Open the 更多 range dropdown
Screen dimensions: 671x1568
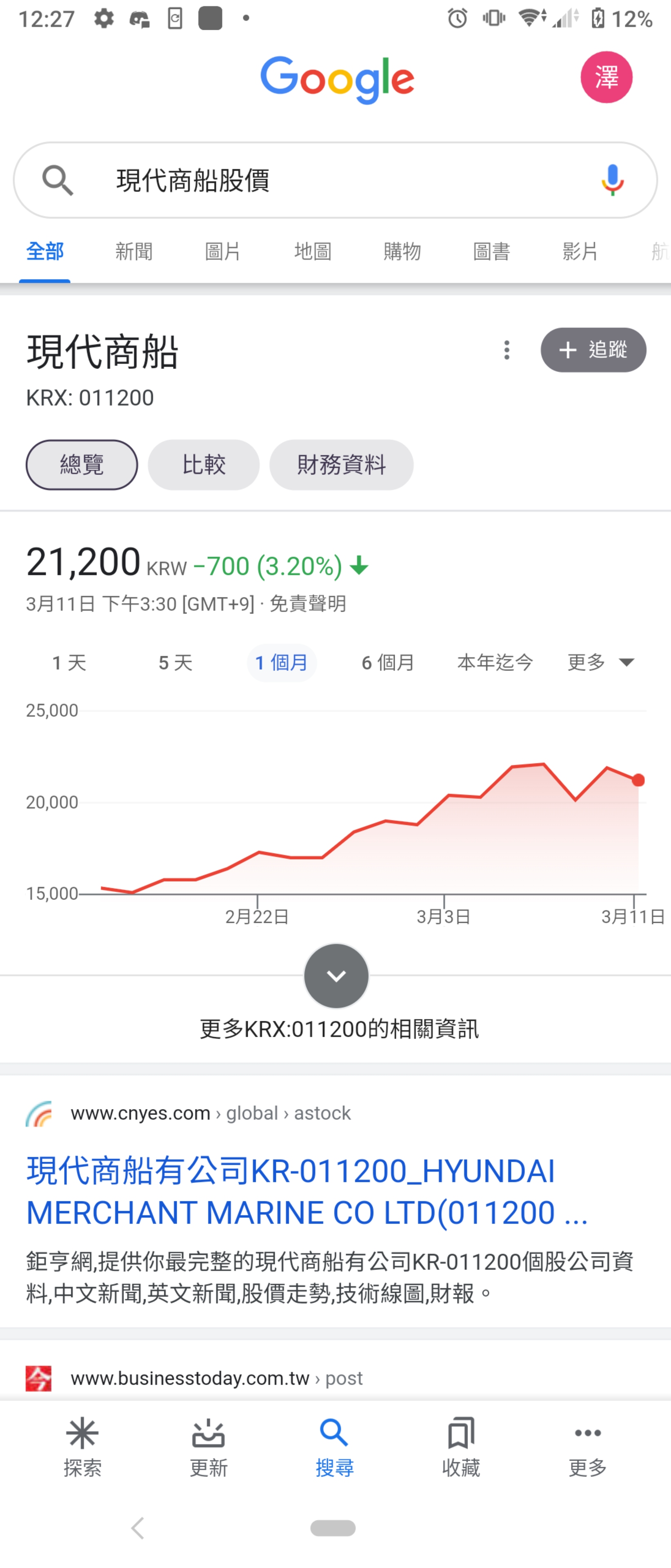point(600,662)
